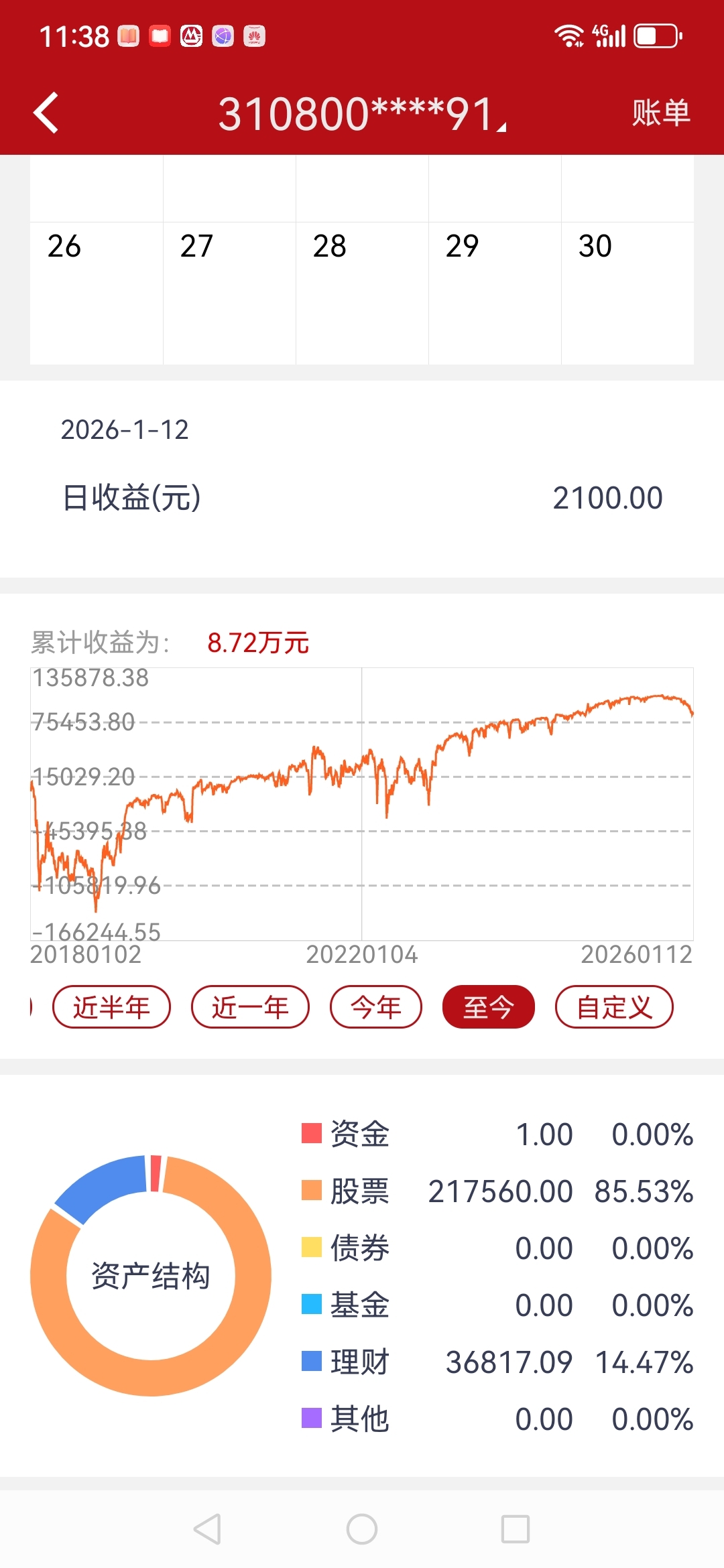This screenshot has width=724, height=1568.
Task: Tap the system home button
Action: tap(362, 1529)
